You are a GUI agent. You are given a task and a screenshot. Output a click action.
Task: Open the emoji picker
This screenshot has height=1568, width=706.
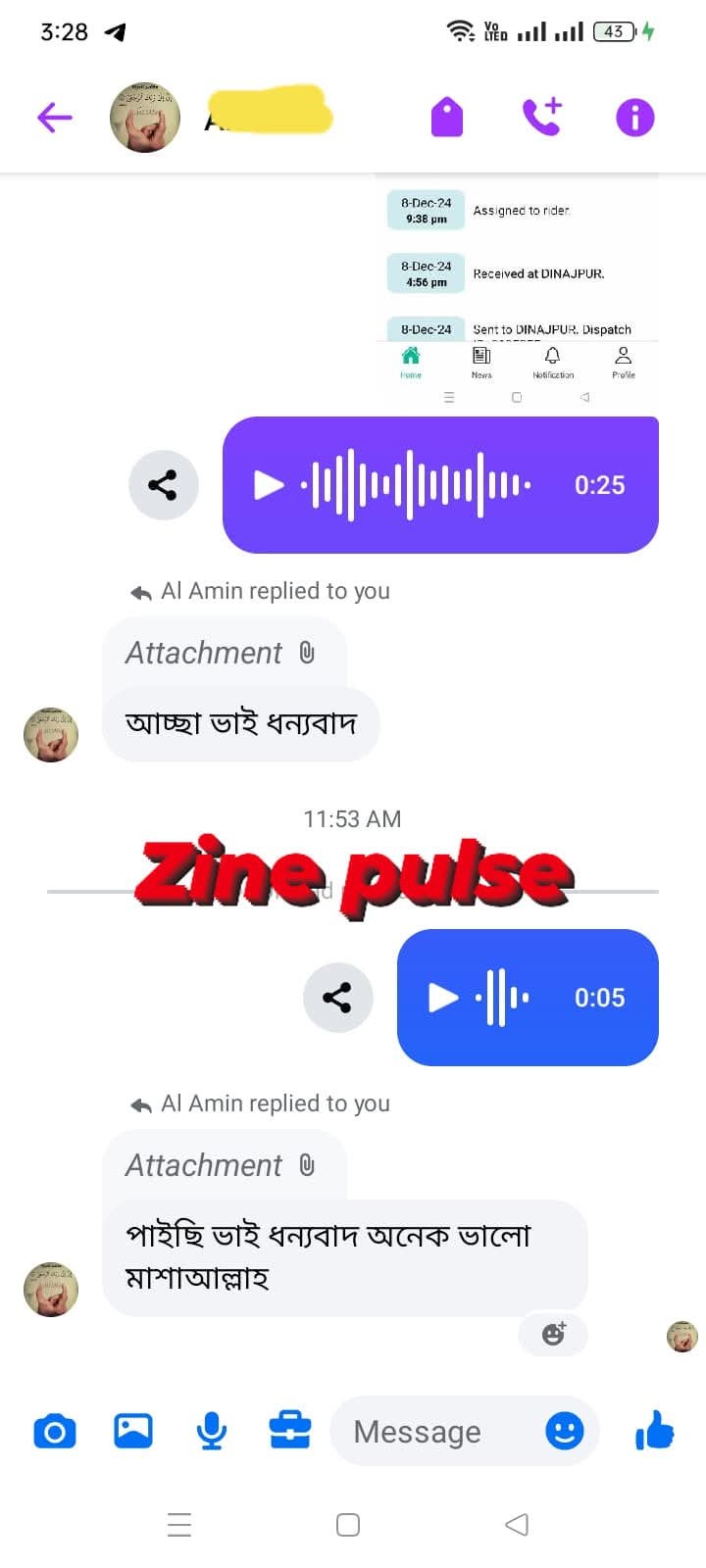coord(565,1432)
